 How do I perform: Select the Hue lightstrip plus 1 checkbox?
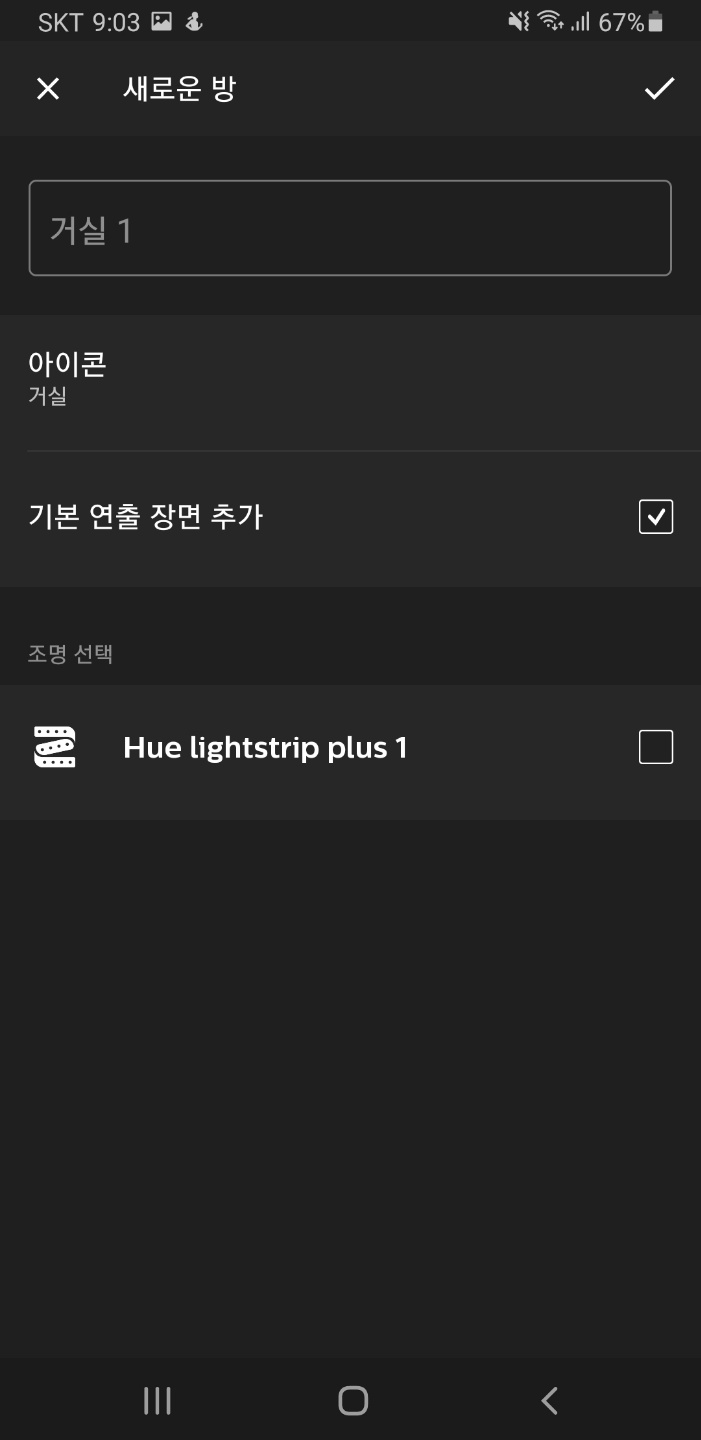point(656,747)
